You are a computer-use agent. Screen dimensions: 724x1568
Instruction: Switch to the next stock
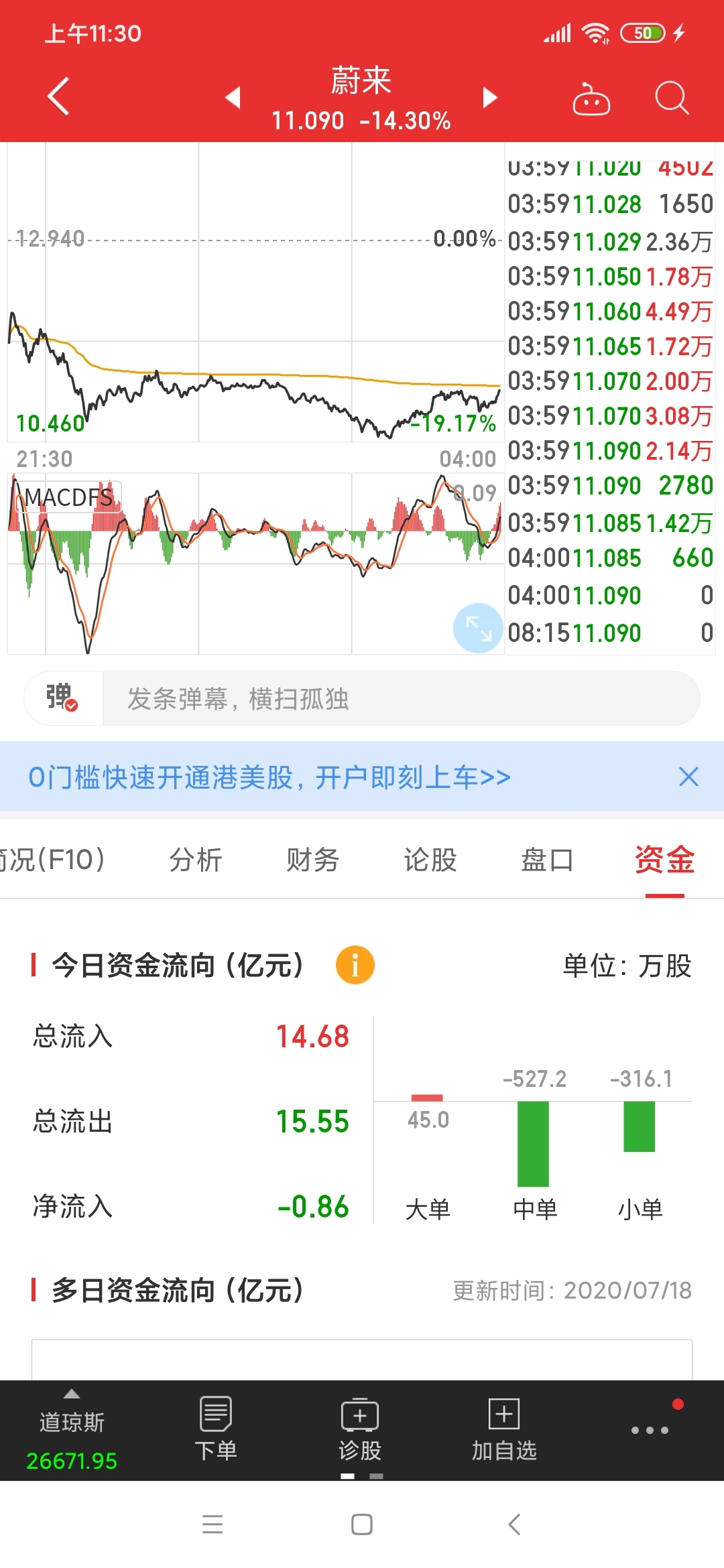pyautogui.click(x=490, y=97)
